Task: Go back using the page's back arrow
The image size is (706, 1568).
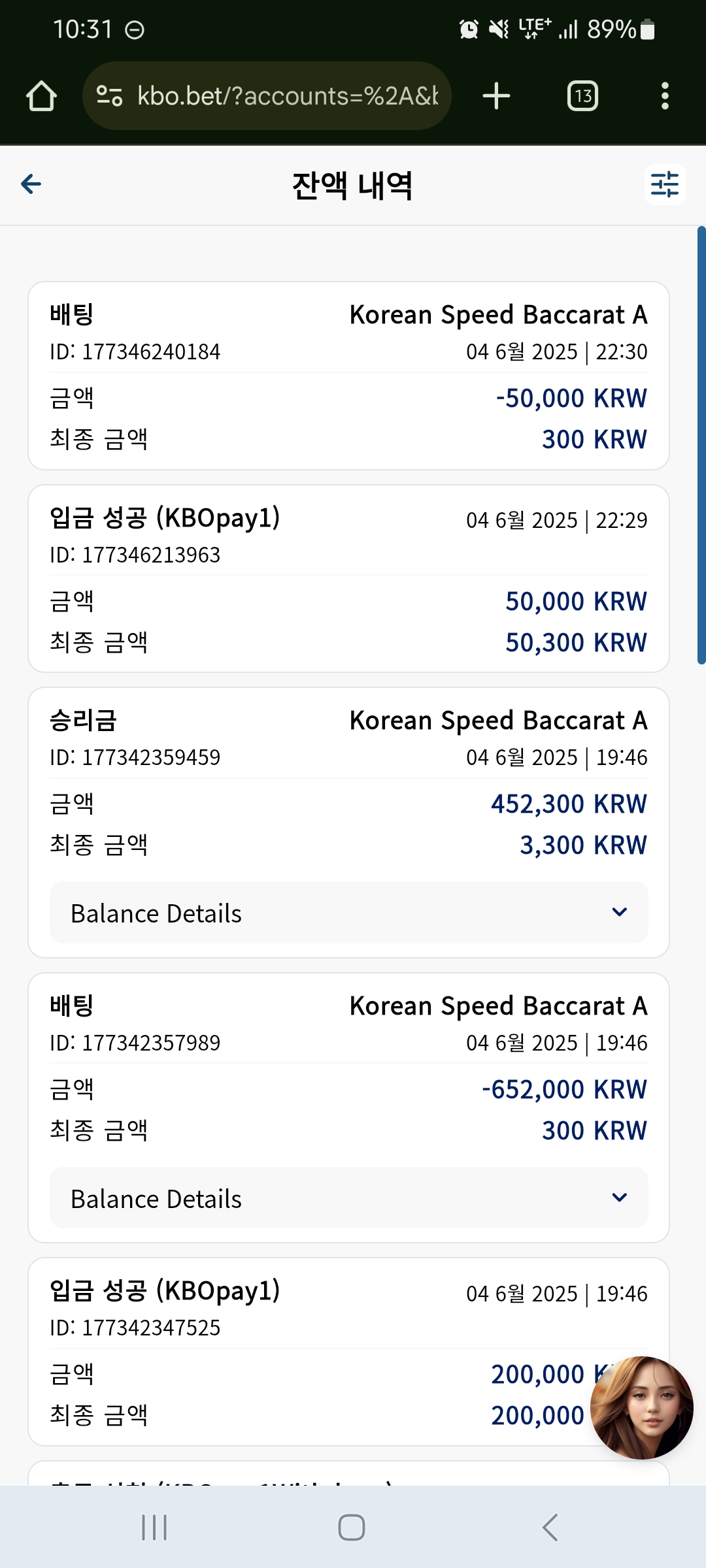Action: [x=31, y=184]
